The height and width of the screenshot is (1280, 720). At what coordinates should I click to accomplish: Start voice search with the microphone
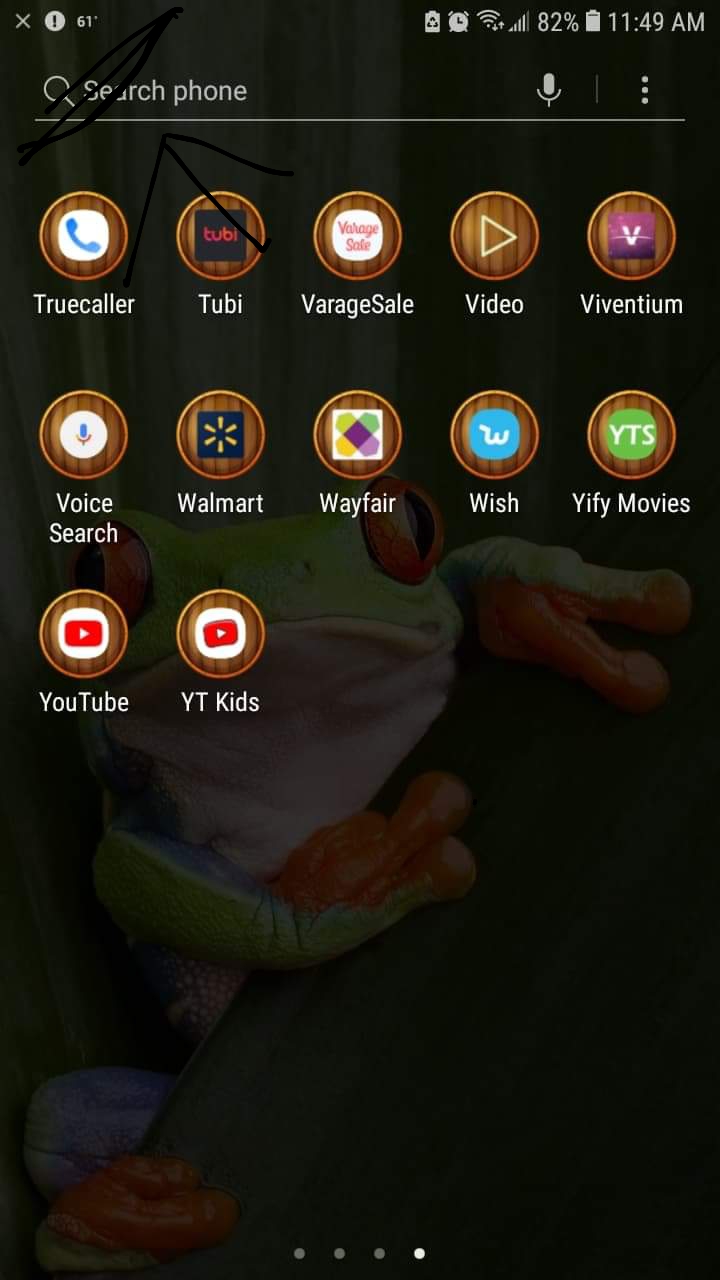pyautogui.click(x=548, y=91)
